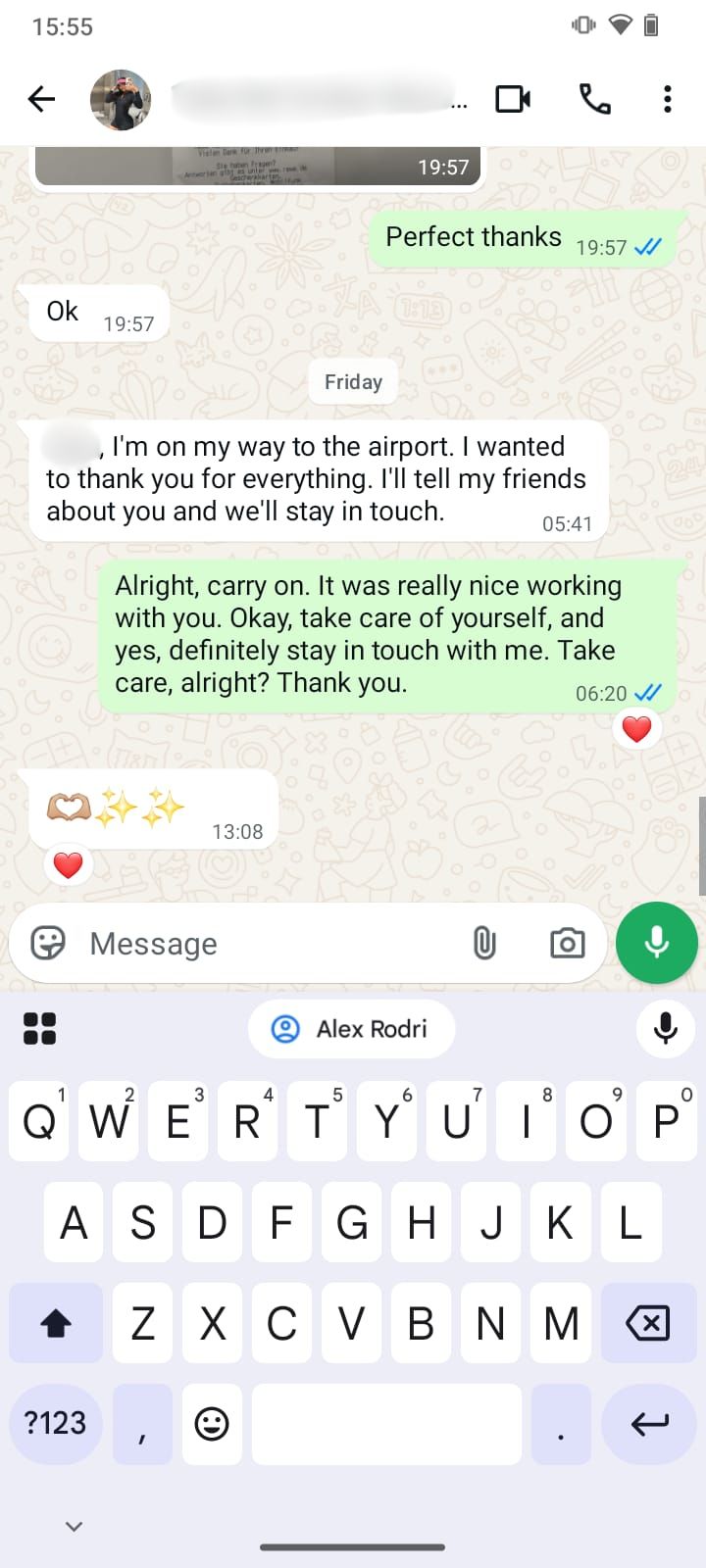Attach a file with the paperclip
The width and height of the screenshot is (706, 1568).
click(484, 944)
